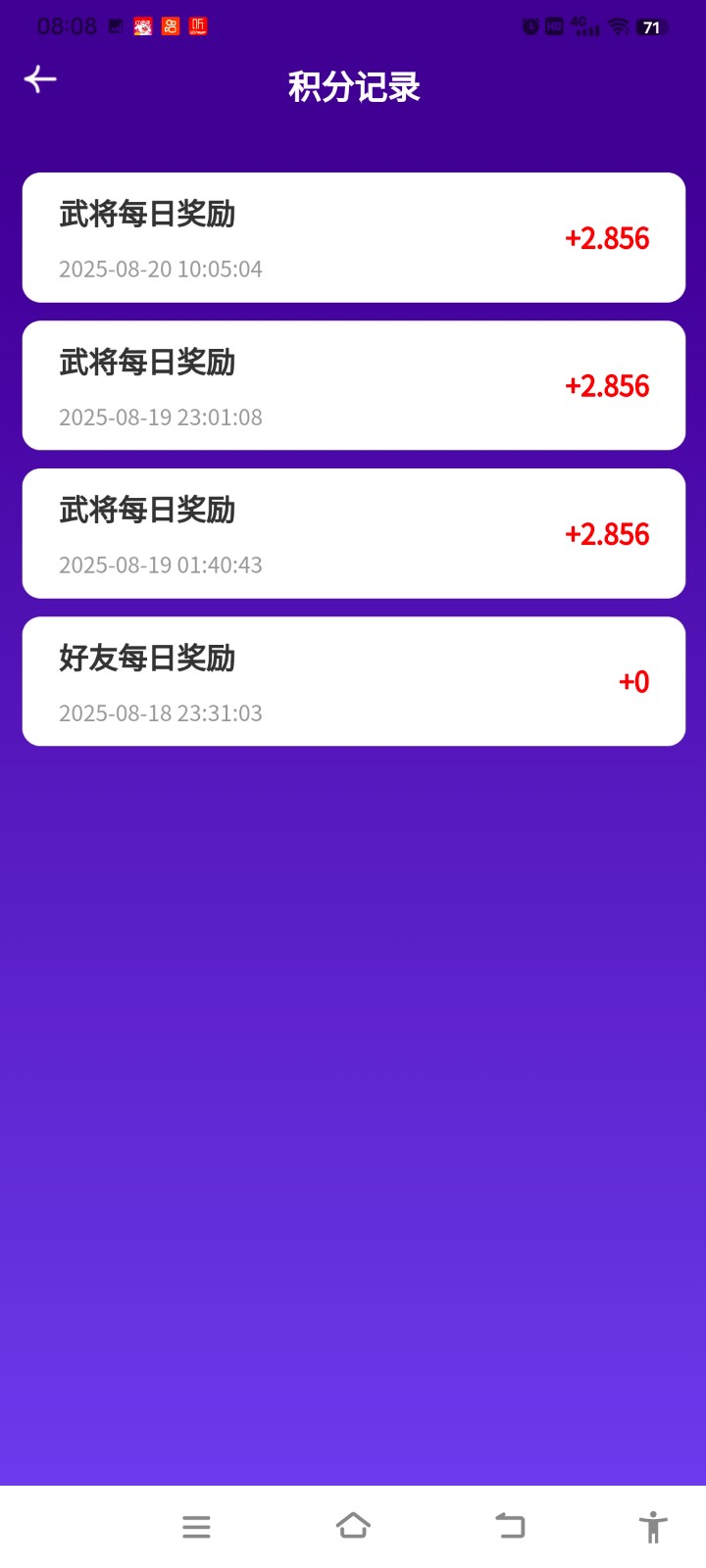
Task: Open the 武将每日奖励 record dated 2025-08-20
Action: point(353,237)
